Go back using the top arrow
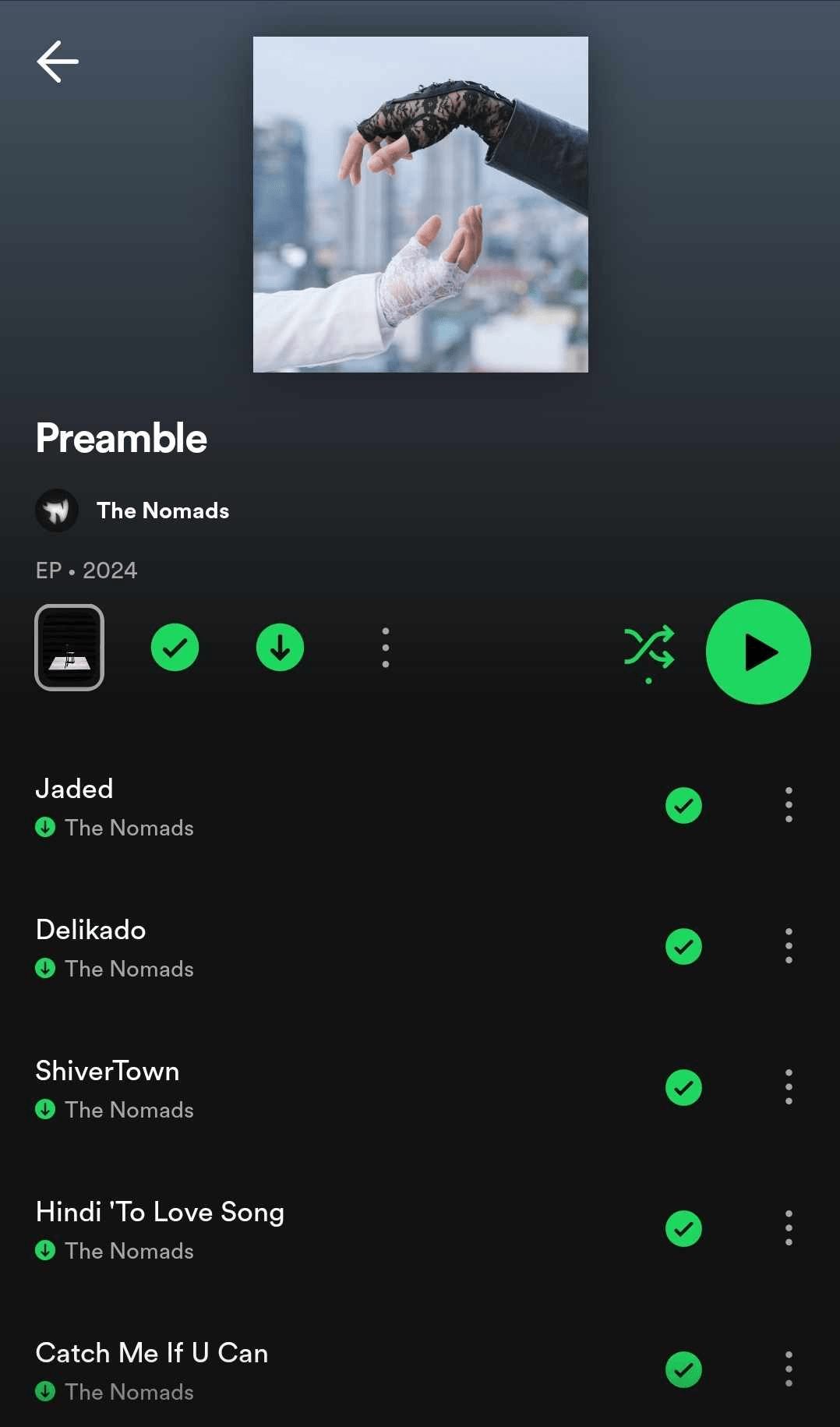Image resolution: width=840 pixels, height=1427 pixels. (58, 62)
